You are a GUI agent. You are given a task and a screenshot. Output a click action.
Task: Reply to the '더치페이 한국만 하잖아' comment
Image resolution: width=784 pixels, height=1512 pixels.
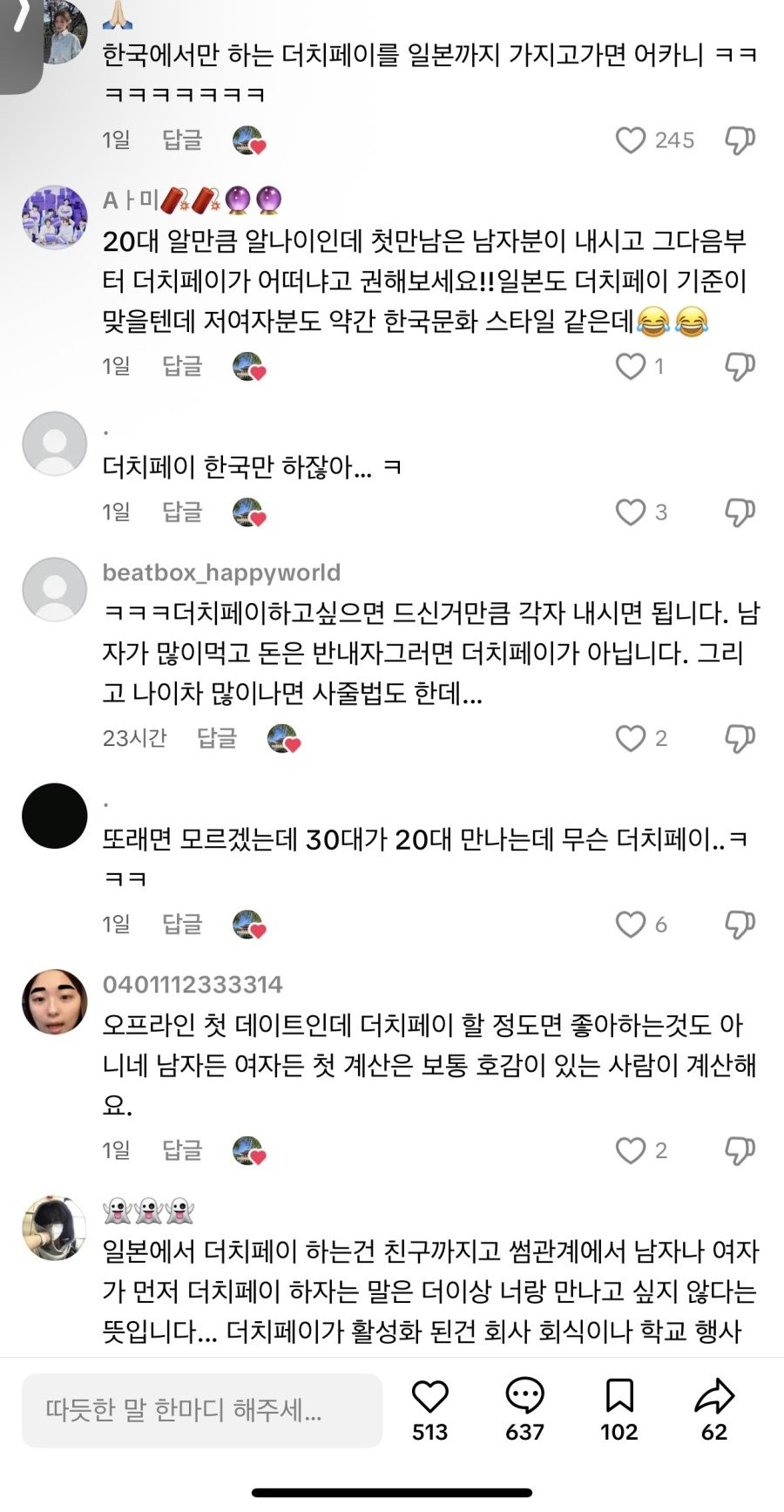182,511
